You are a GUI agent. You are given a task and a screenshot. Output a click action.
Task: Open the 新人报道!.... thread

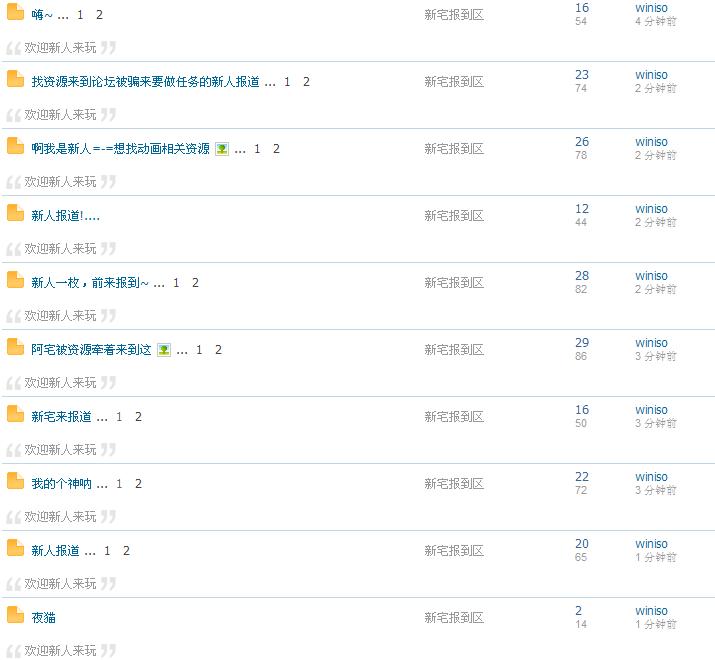pos(65,216)
